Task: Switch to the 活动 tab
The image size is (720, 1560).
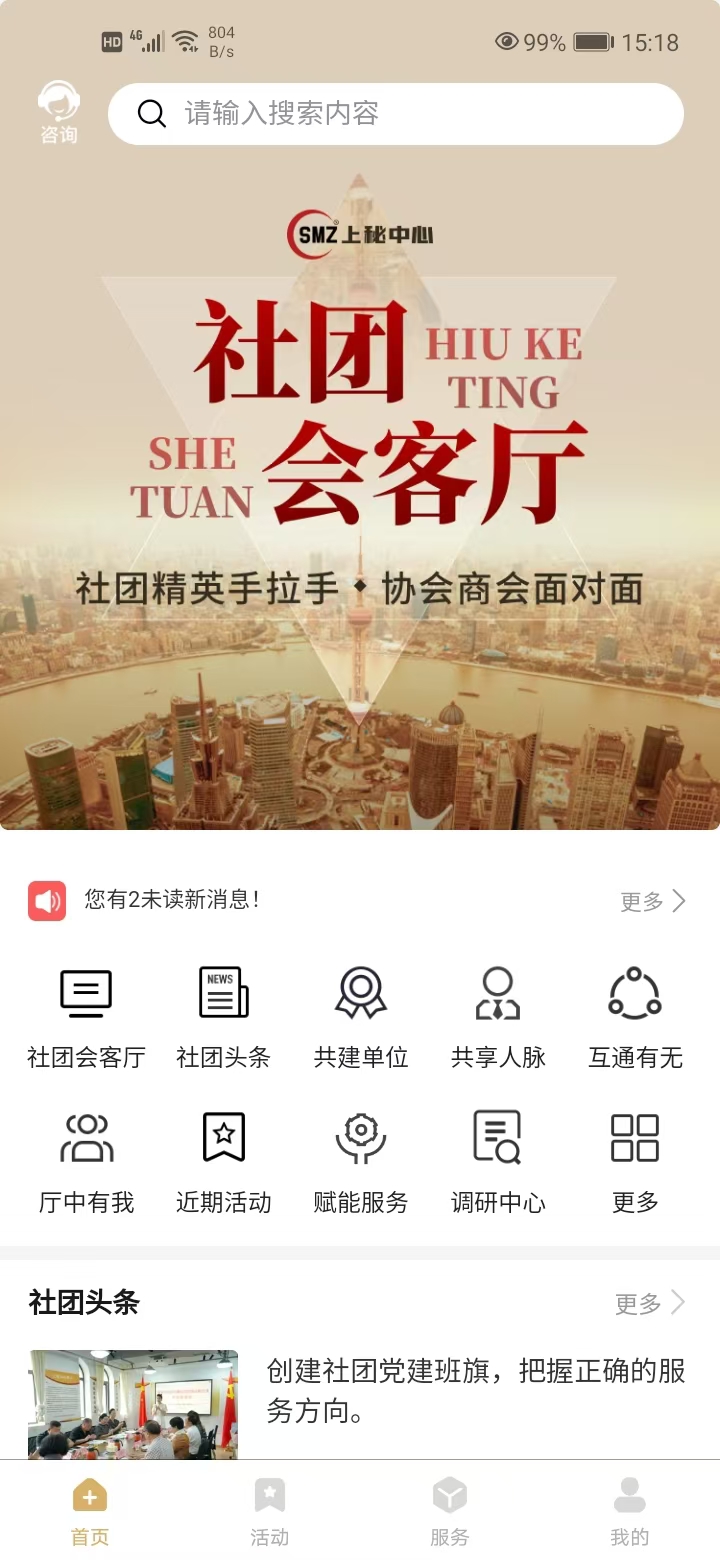Action: [x=270, y=1510]
